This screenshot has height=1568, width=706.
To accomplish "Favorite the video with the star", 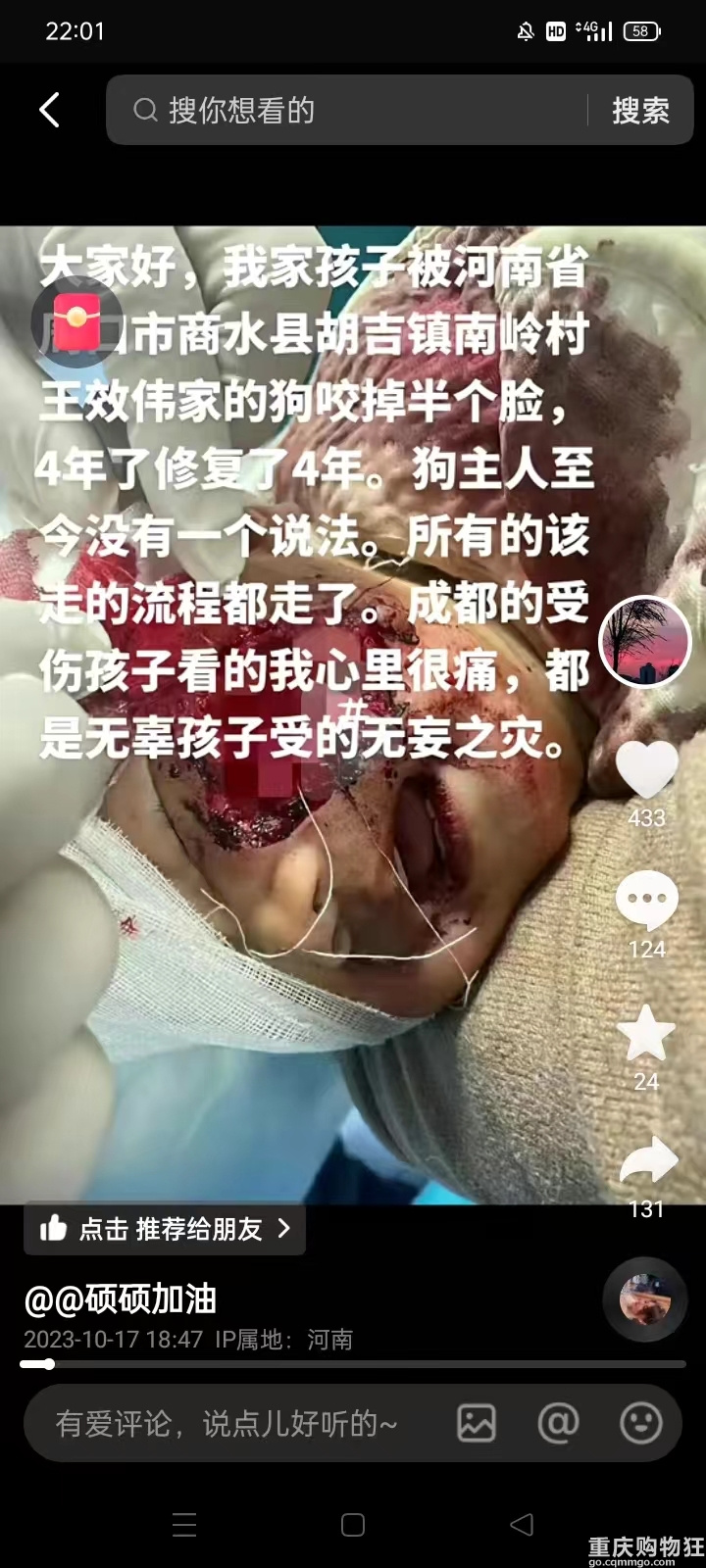I will point(646,1033).
